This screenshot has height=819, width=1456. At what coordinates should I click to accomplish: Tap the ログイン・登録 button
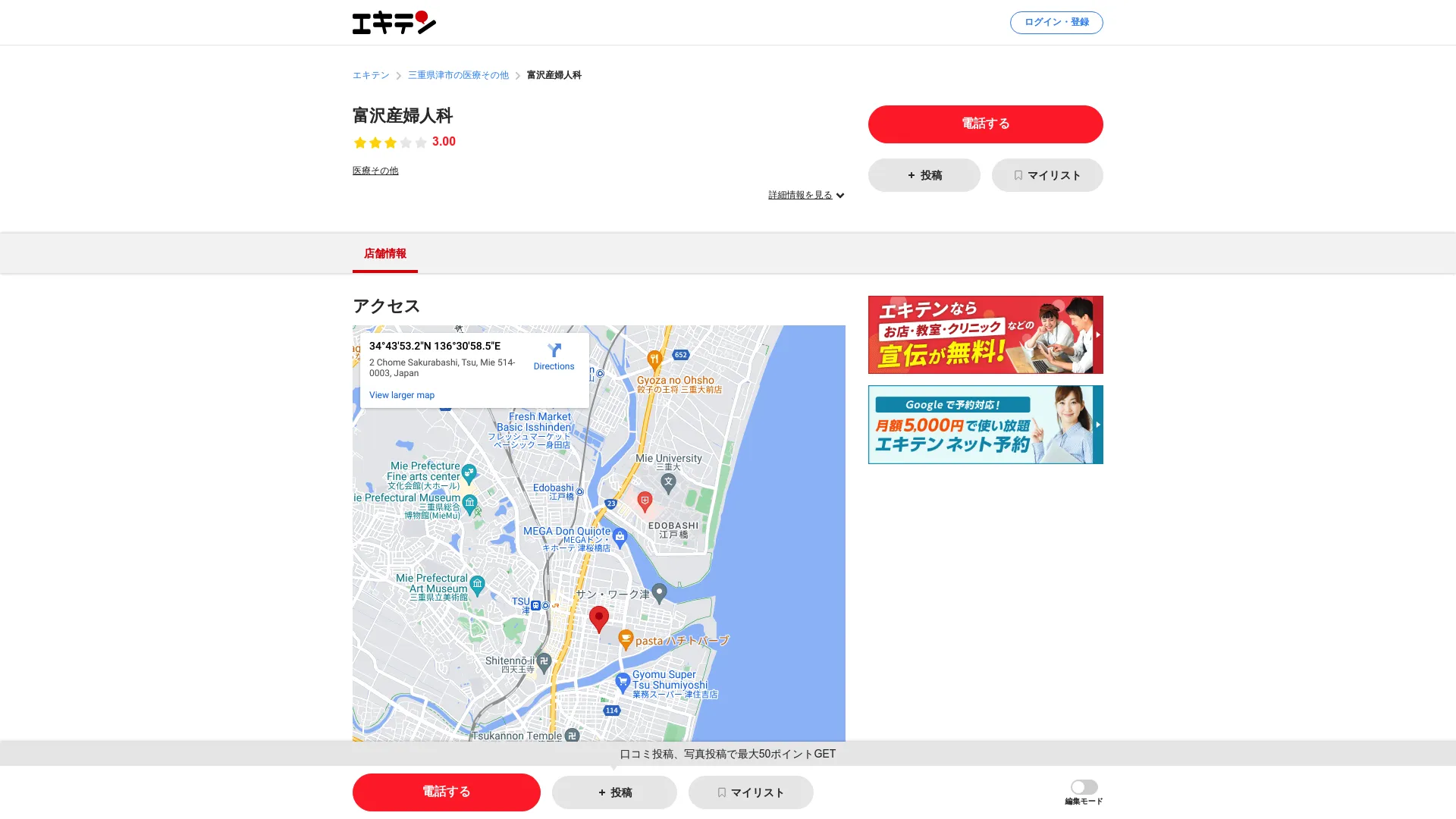(x=1056, y=23)
